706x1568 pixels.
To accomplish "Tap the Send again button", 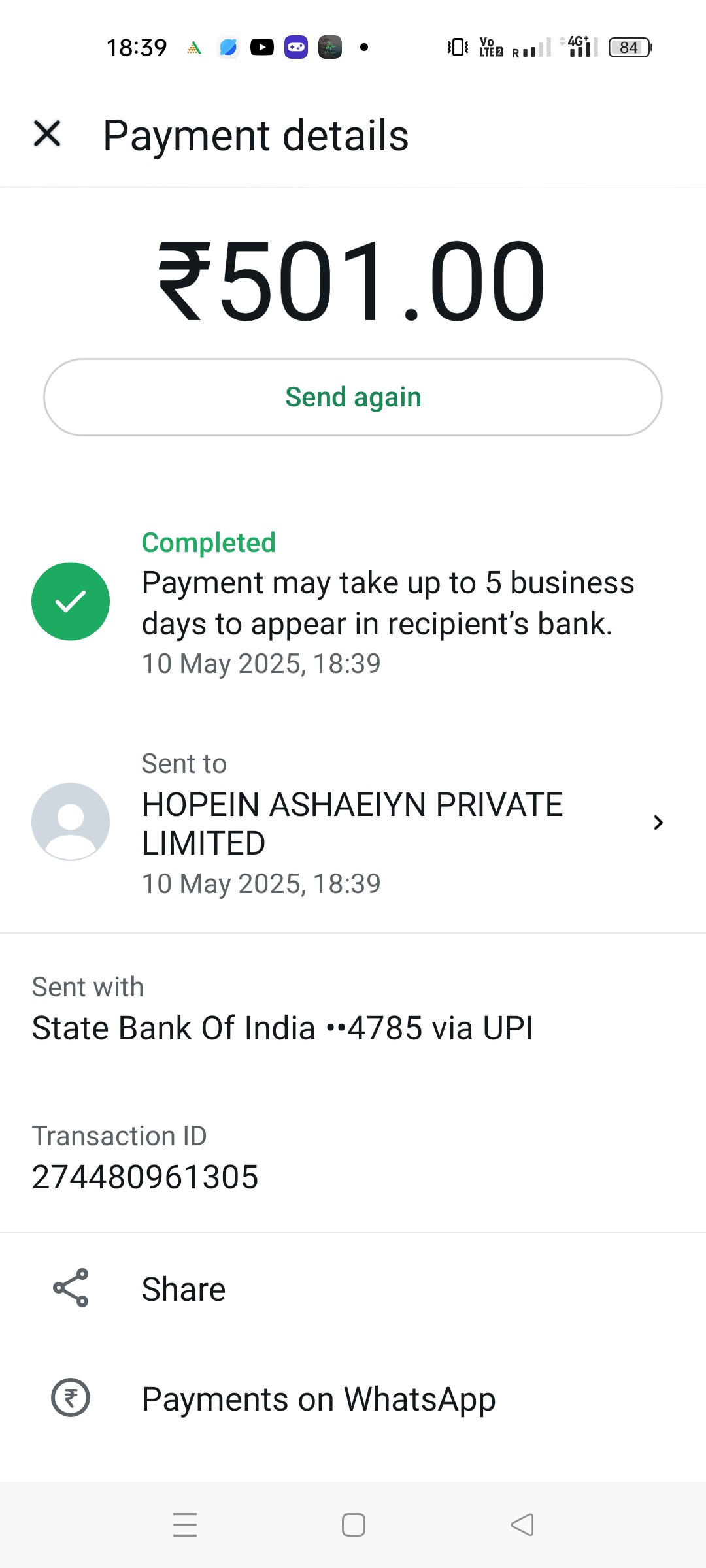I will (353, 397).
